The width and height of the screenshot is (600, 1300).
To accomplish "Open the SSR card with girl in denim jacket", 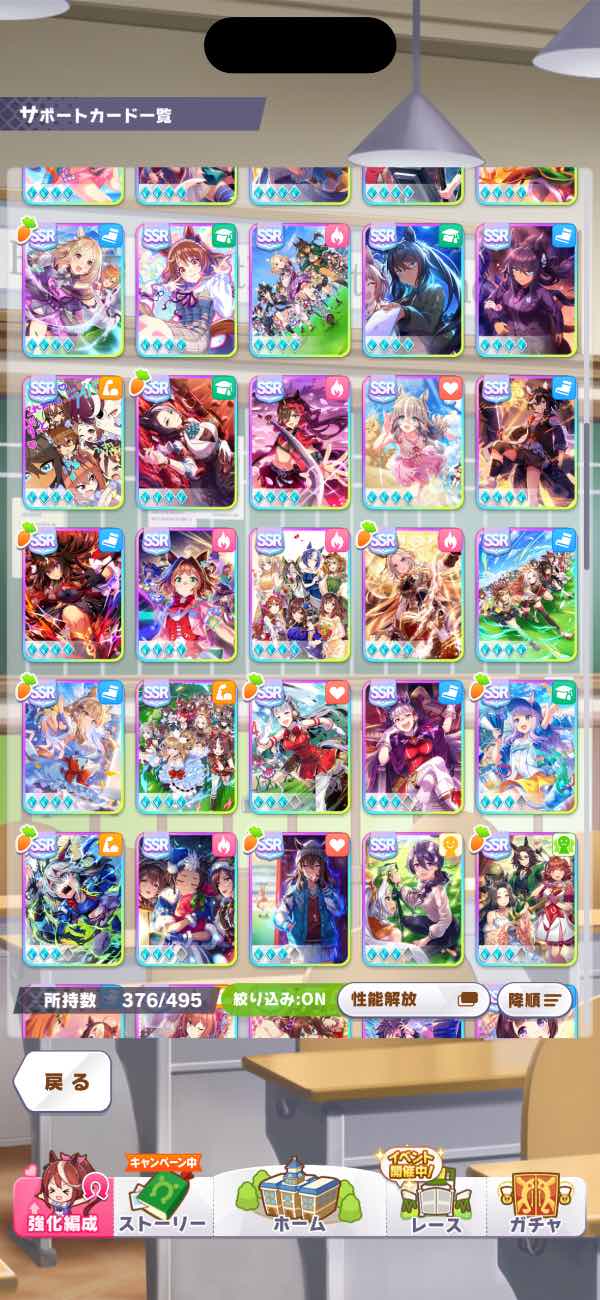I will point(299,898).
